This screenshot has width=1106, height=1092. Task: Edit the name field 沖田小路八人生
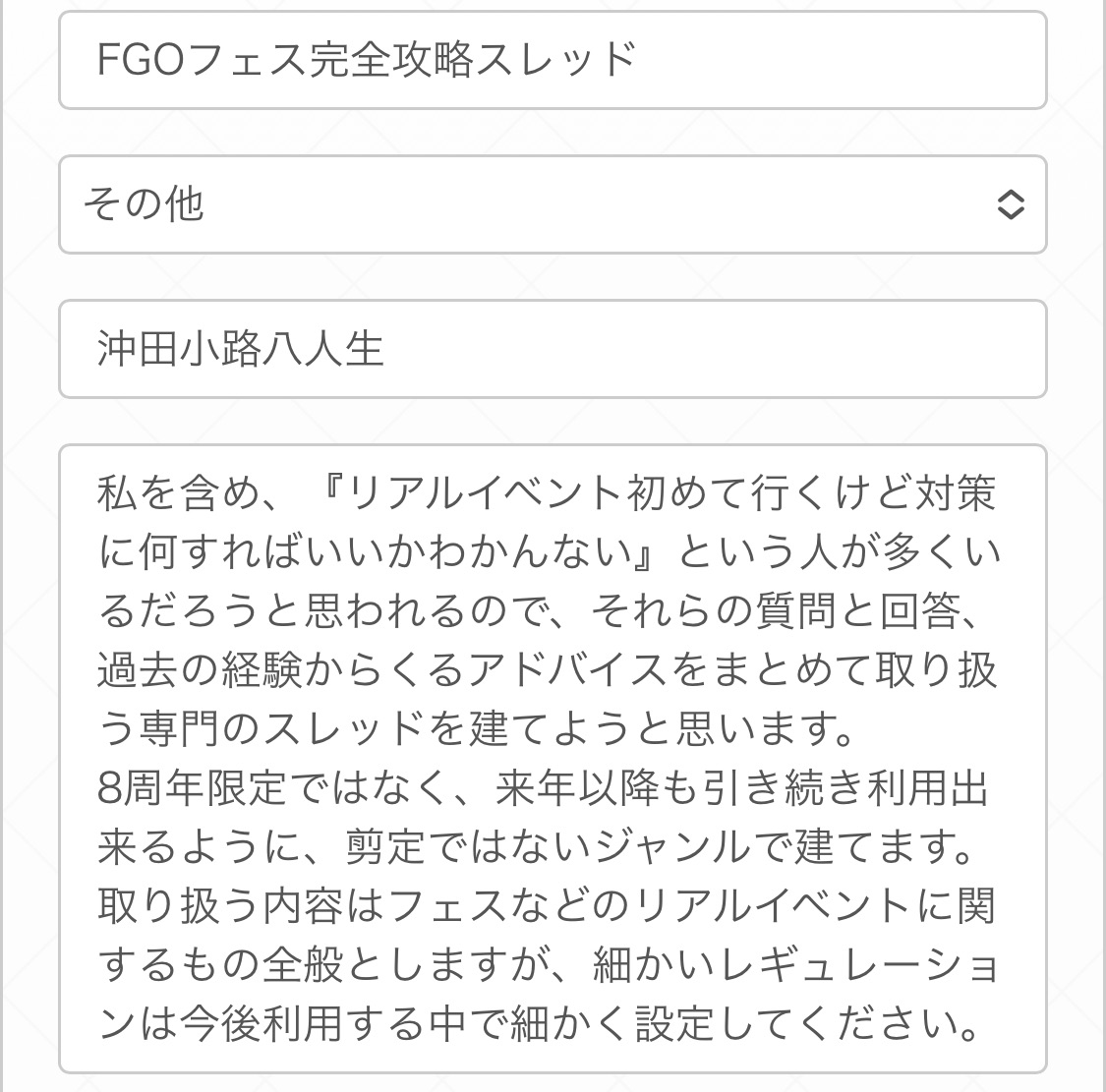(x=552, y=349)
